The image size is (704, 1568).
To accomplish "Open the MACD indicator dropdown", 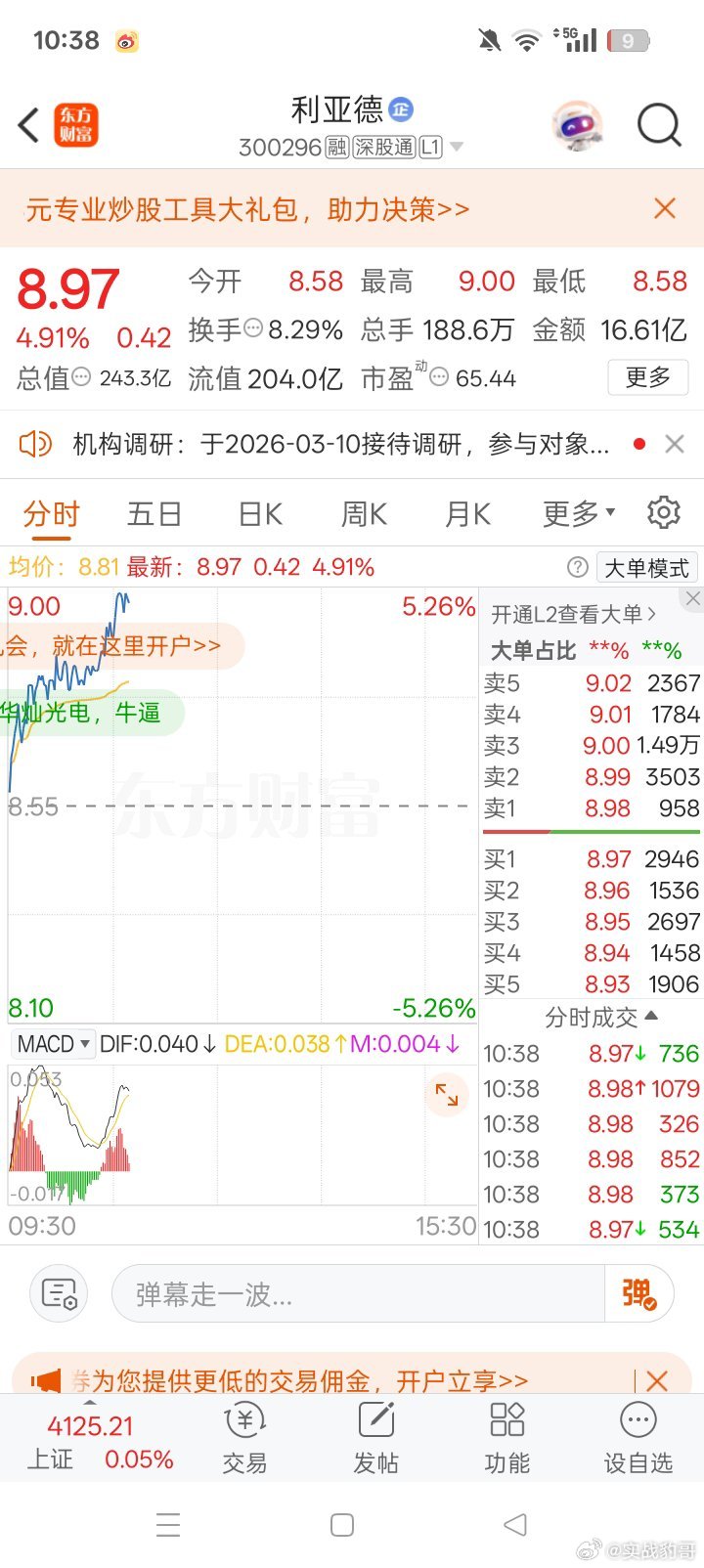I will point(52,1043).
